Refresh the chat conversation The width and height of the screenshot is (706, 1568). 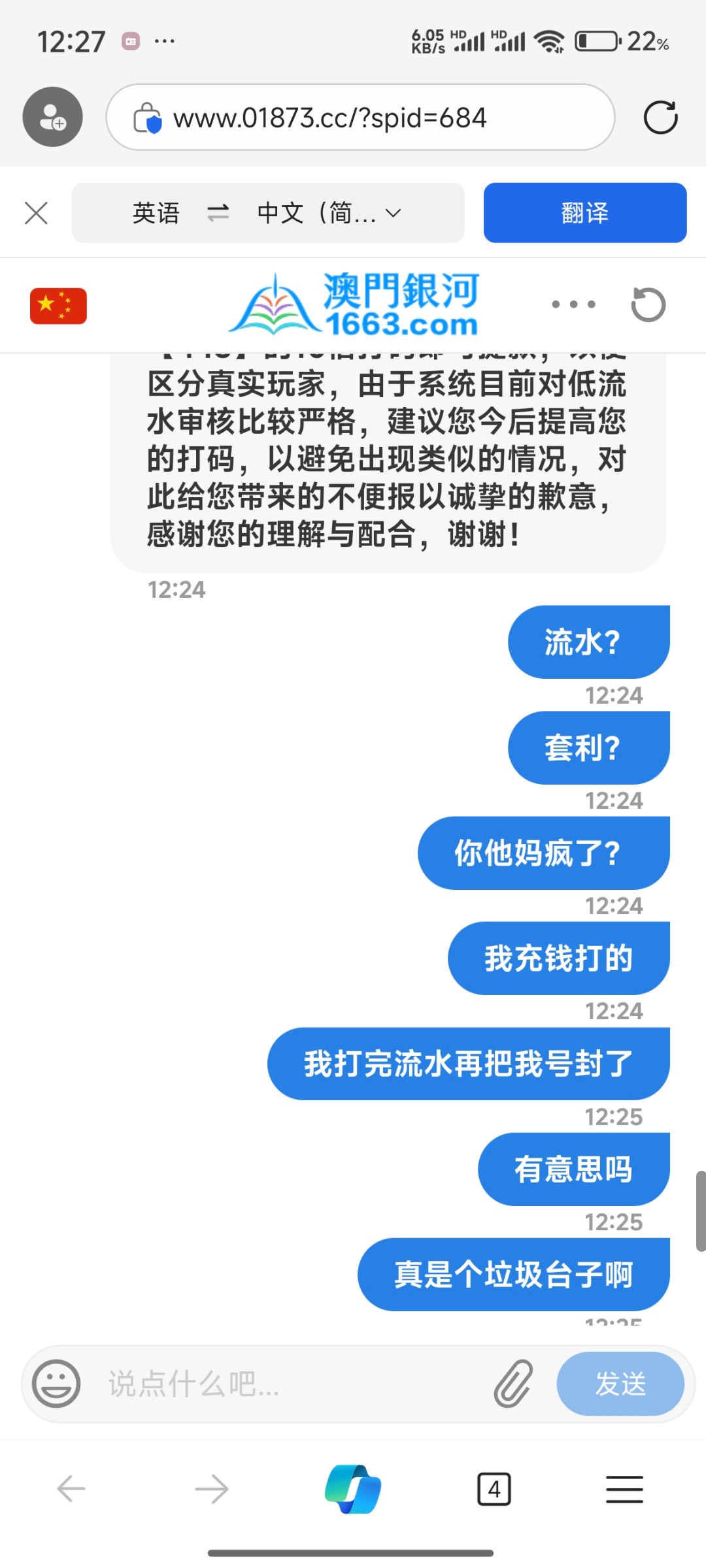pyautogui.click(x=648, y=304)
